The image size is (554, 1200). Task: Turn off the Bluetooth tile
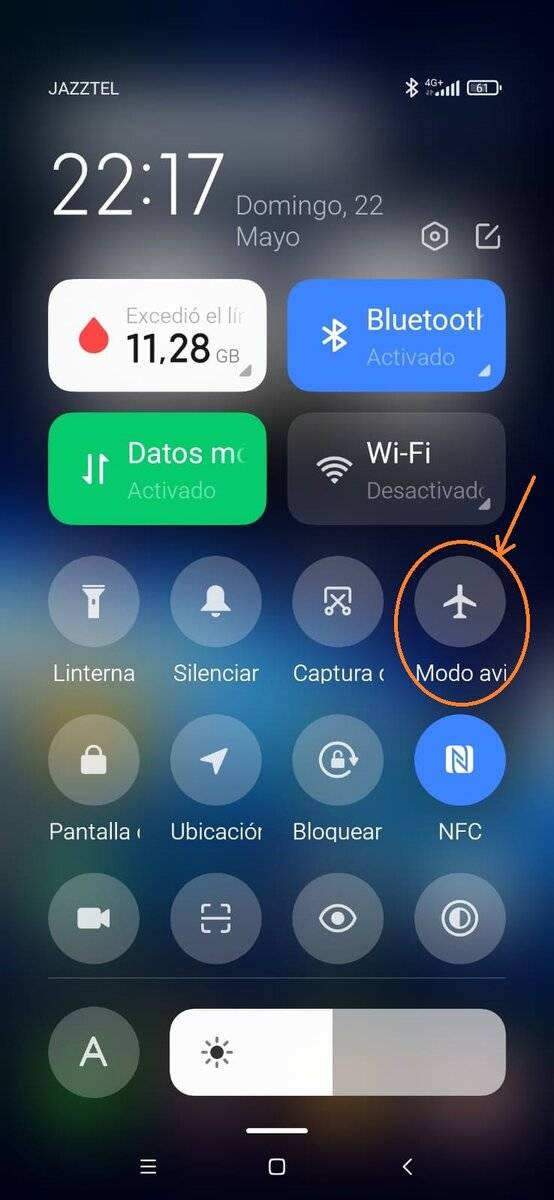click(x=396, y=335)
